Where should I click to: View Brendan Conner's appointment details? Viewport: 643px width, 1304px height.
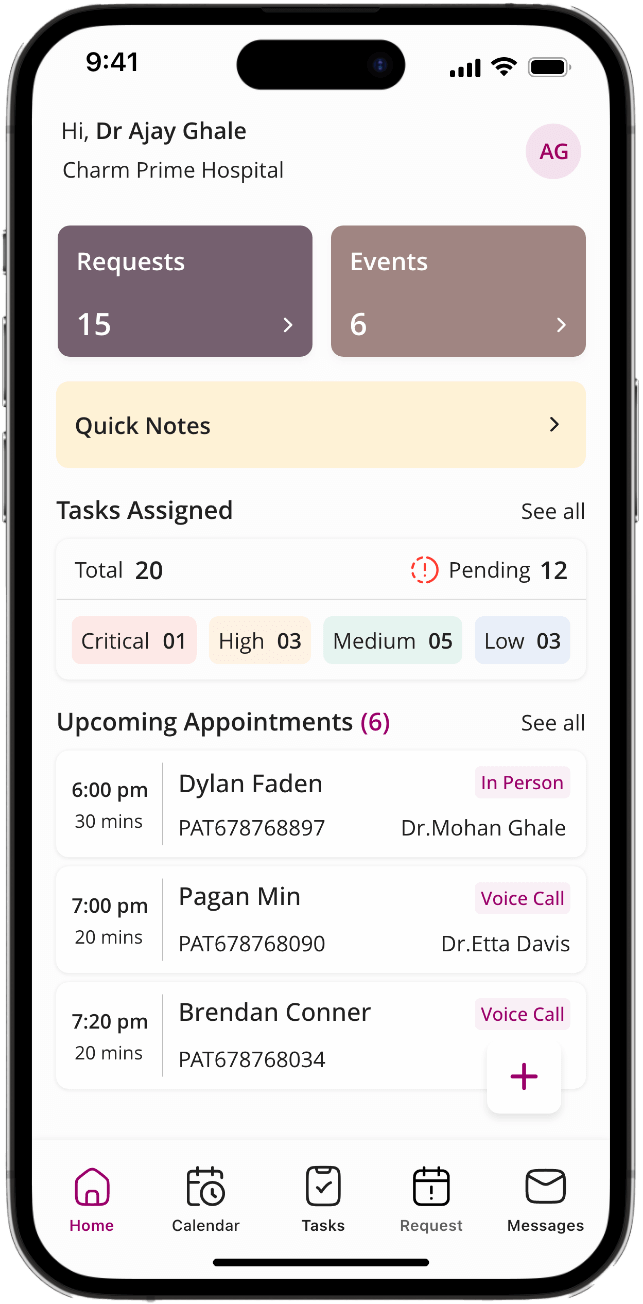(x=300, y=1035)
